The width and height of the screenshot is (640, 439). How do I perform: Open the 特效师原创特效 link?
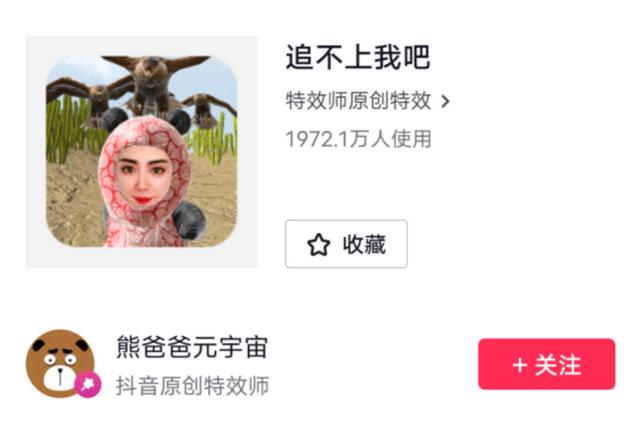point(367,100)
